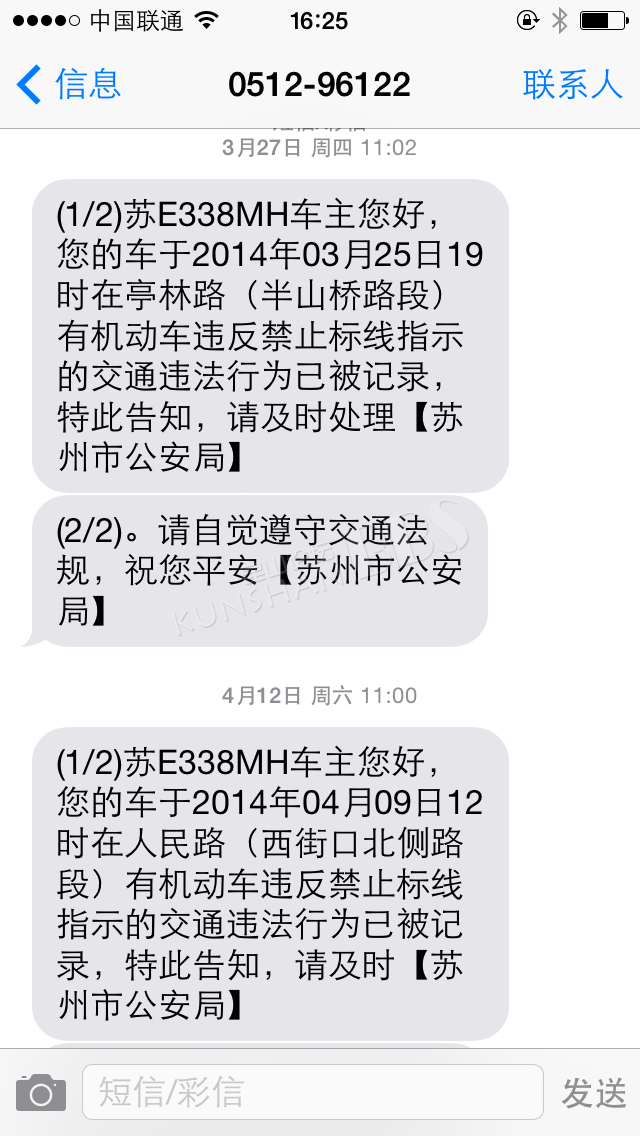Image resolution: width=640 pixels, height=1136 pixels.
Task: Tap the 发送 send button
Action: 594,1093
